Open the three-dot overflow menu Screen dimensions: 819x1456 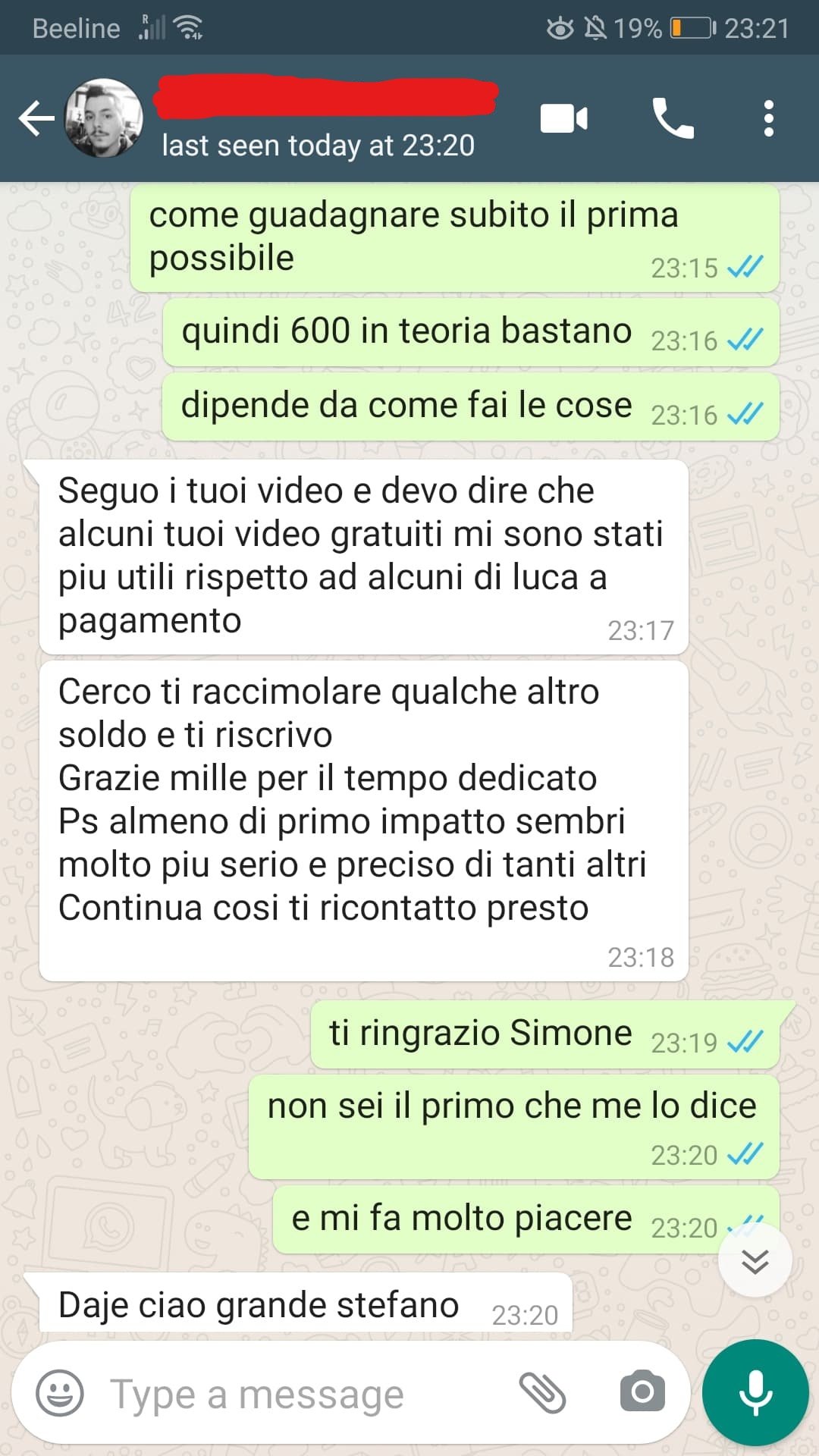pos(768,119)
